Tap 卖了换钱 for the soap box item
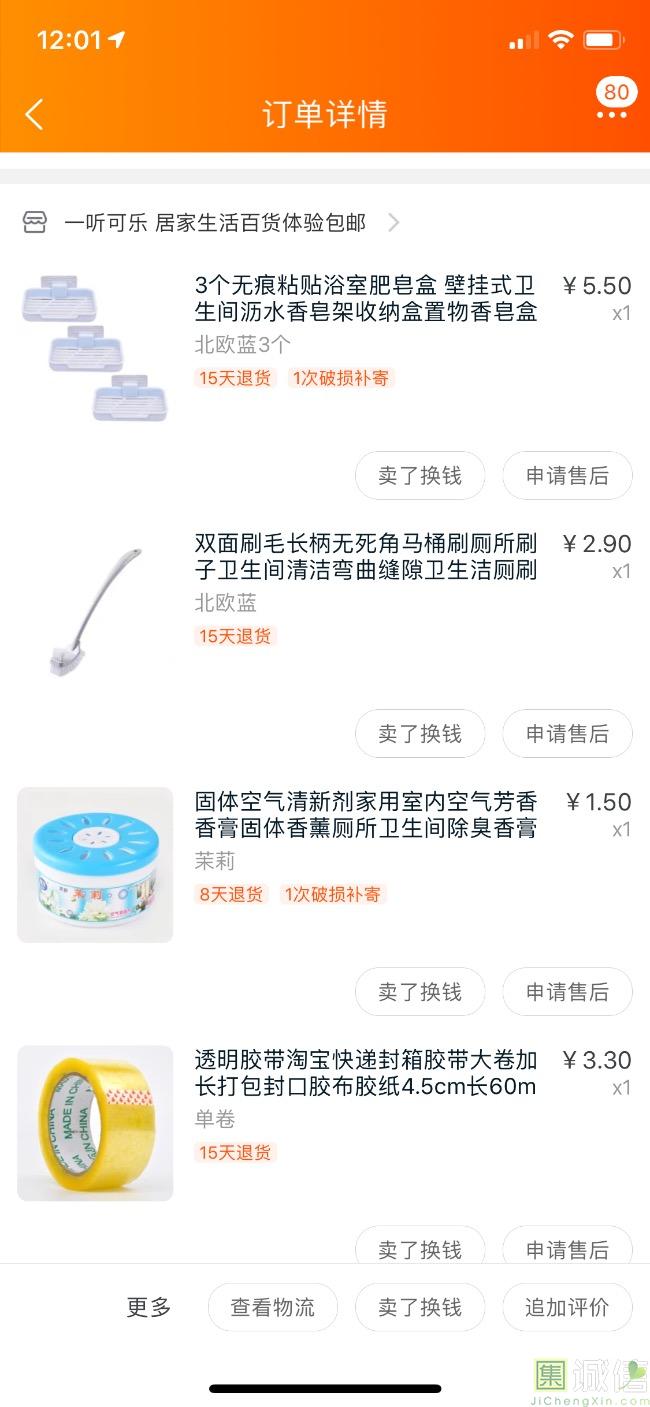 (420, 476)
